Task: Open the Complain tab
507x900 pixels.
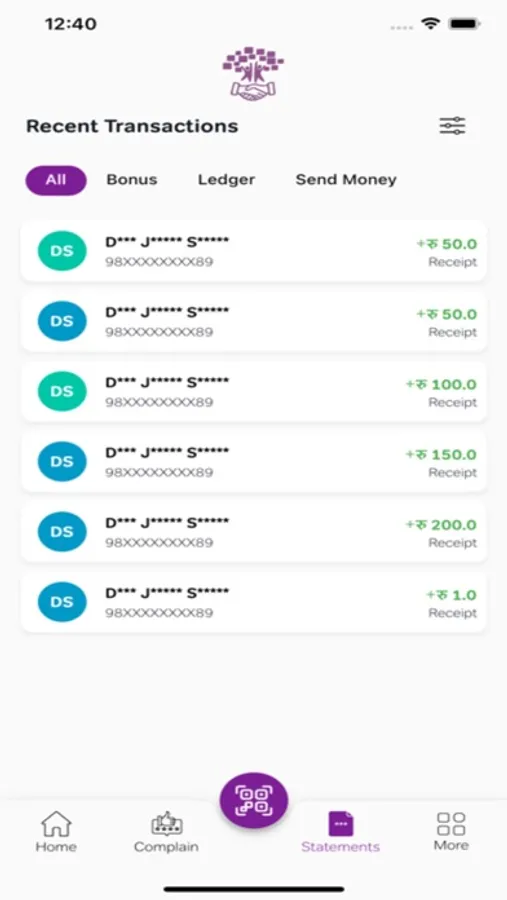Action: (x=166, y=832)
